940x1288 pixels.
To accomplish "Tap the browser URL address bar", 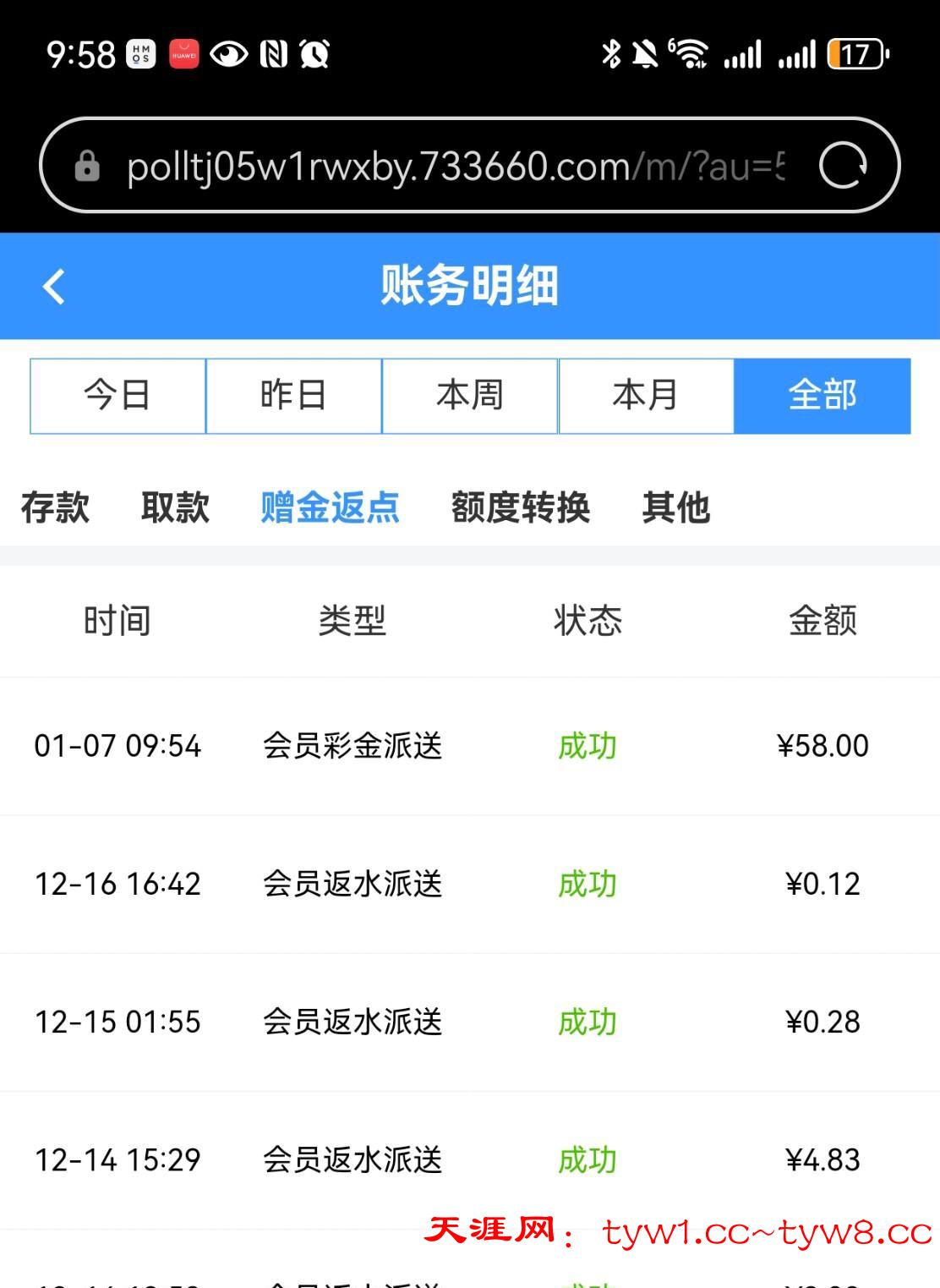I will point(455,167).
